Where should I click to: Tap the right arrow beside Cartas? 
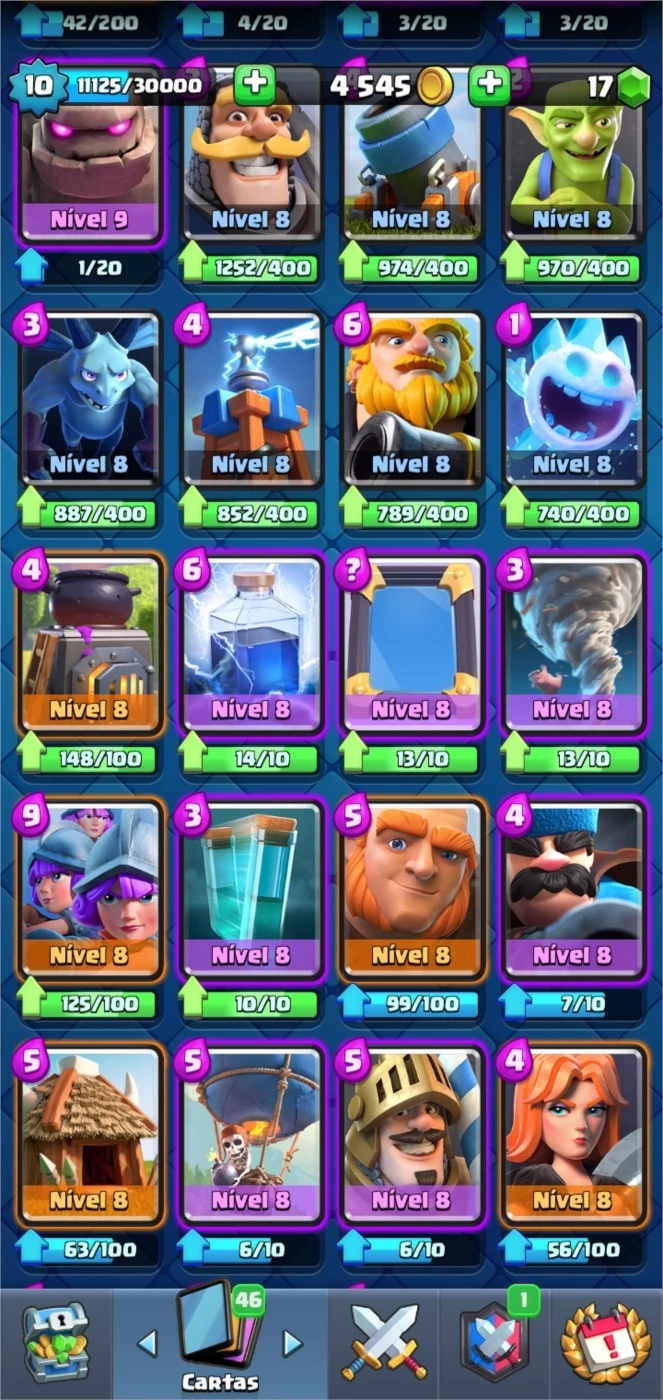pos(292,1342)
